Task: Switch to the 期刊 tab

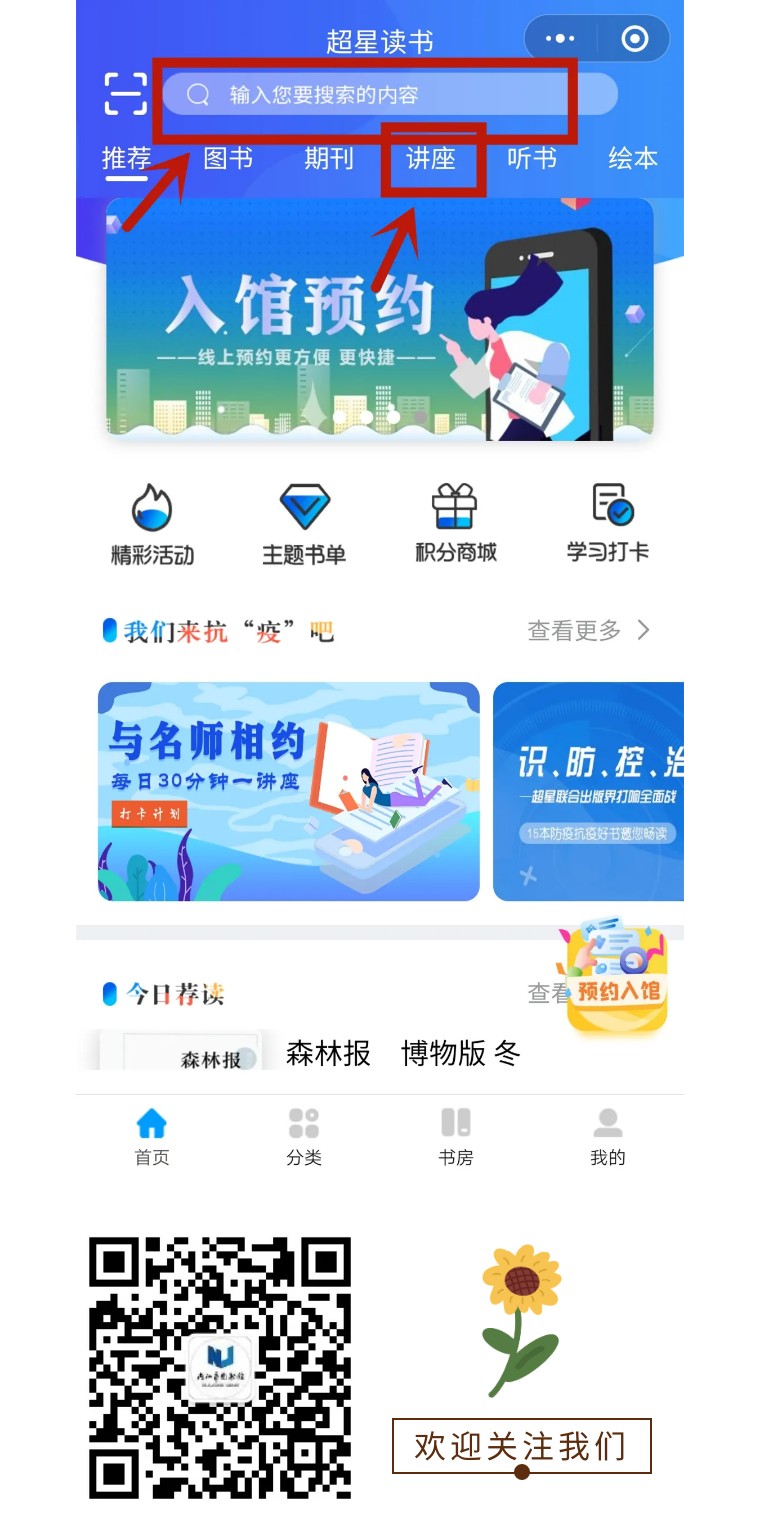Action: pyautogui.click(x=329, y=158)
